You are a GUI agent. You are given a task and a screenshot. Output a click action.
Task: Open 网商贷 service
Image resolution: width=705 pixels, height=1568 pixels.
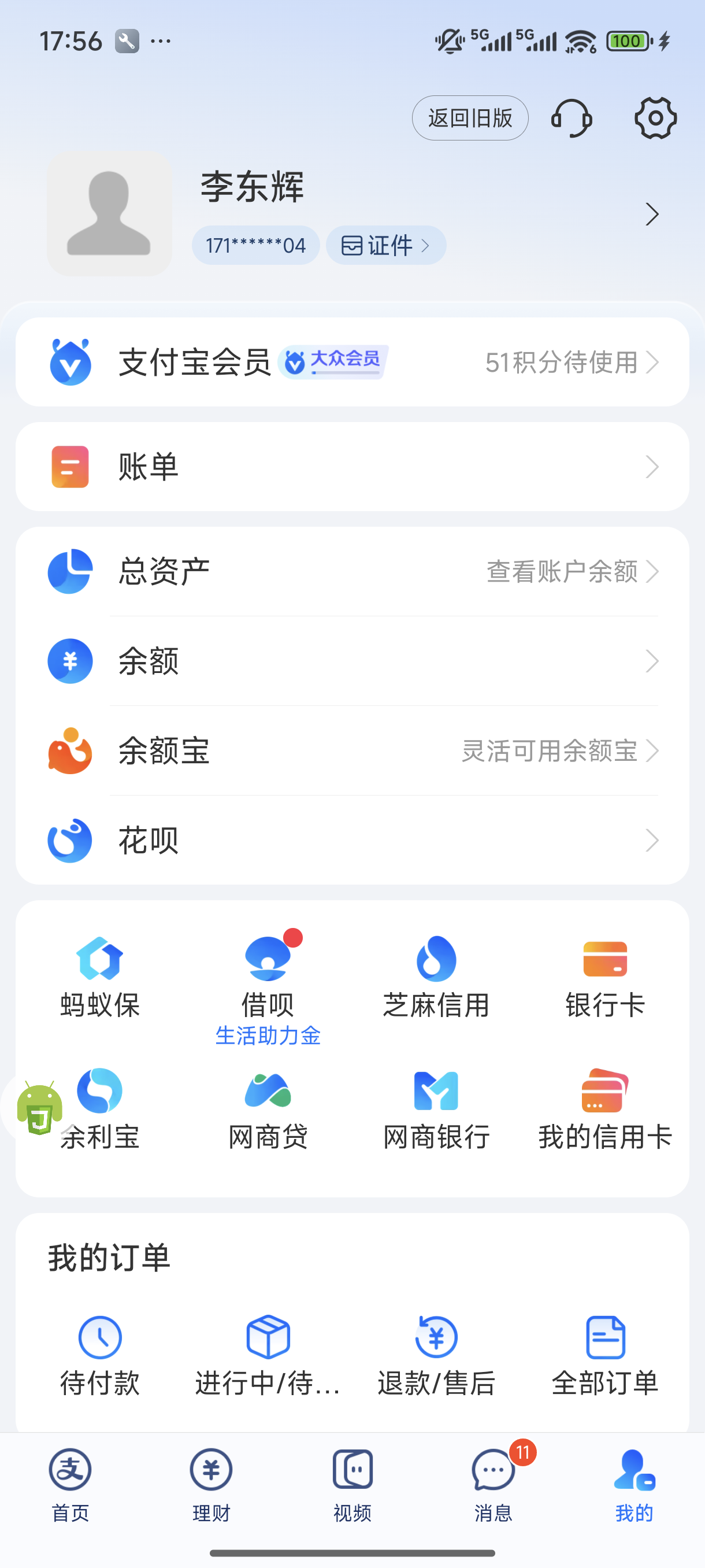point(268,1109)
